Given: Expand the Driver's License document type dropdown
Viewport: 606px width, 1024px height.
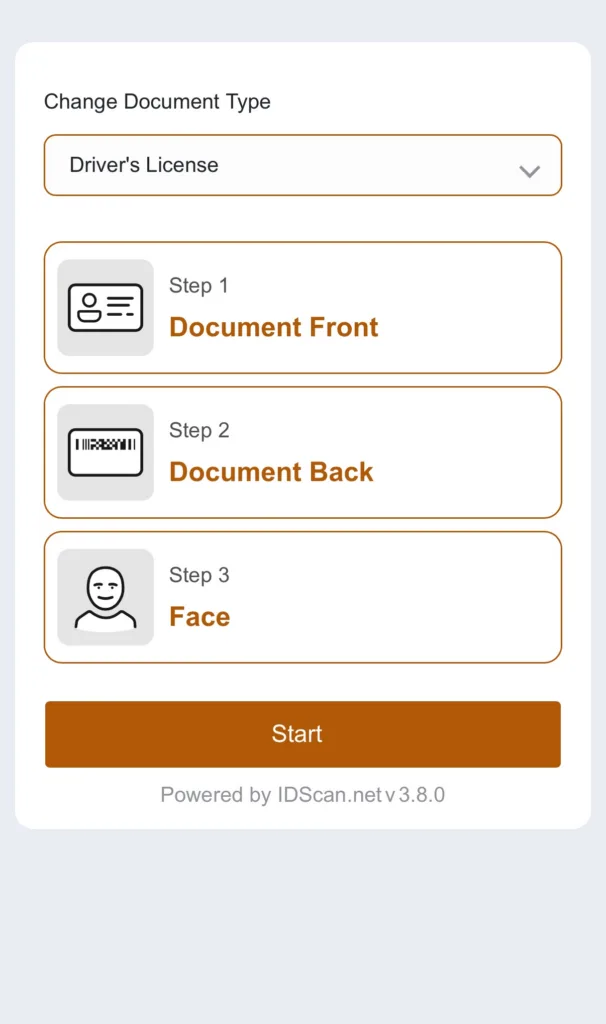Looking at the screenshot, I should tap(302, 166).
